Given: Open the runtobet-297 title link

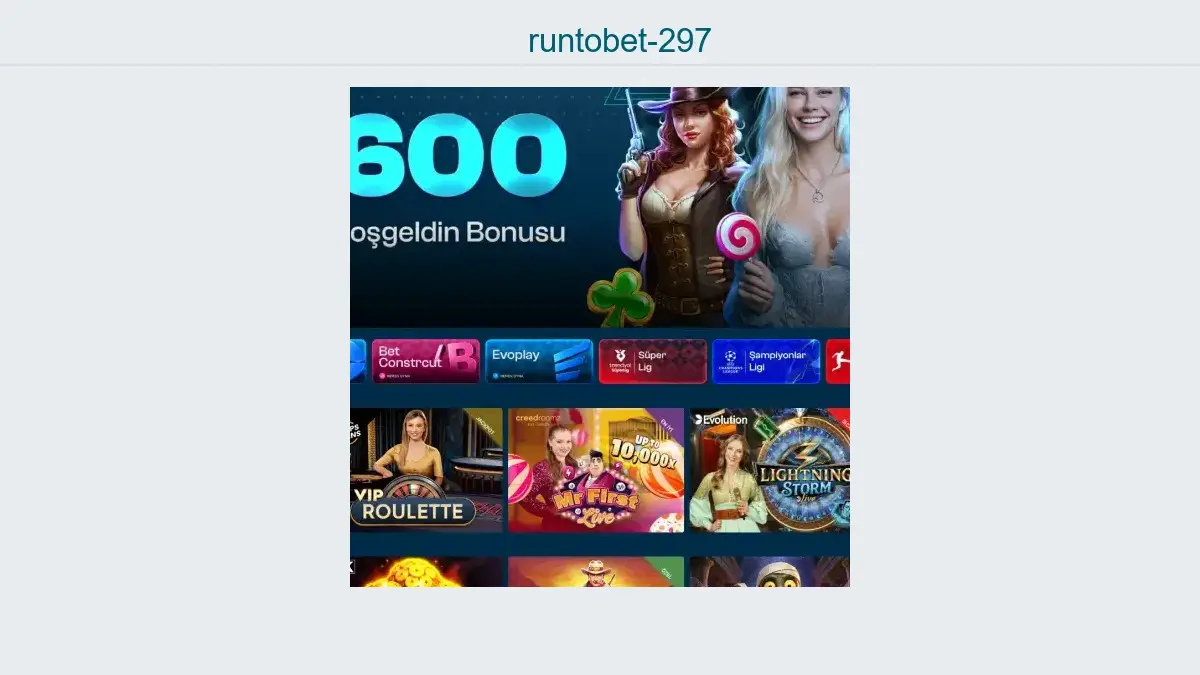Looking at the screenshot, I should [619, 41].
